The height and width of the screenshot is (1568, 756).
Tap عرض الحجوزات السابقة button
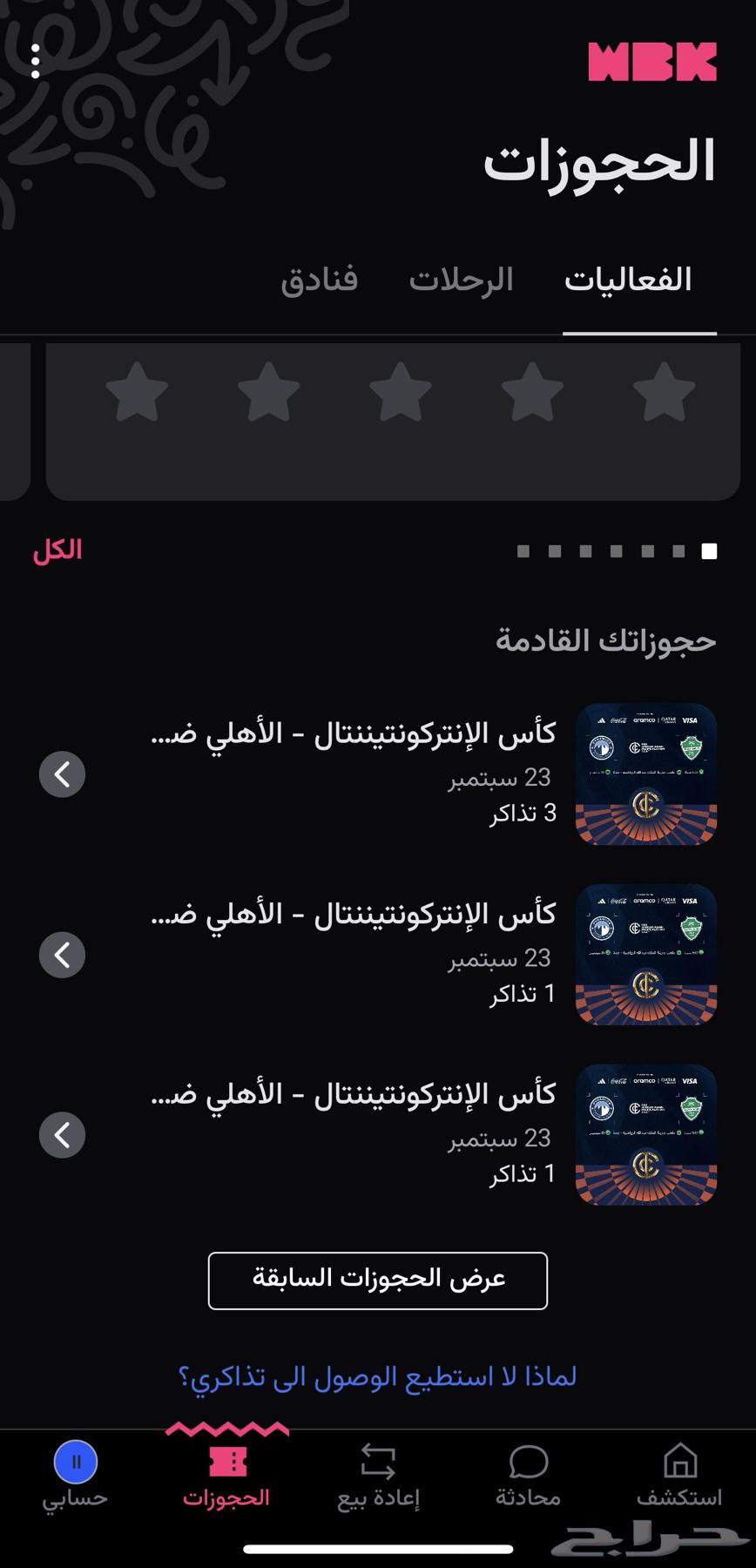(376, 1281)
